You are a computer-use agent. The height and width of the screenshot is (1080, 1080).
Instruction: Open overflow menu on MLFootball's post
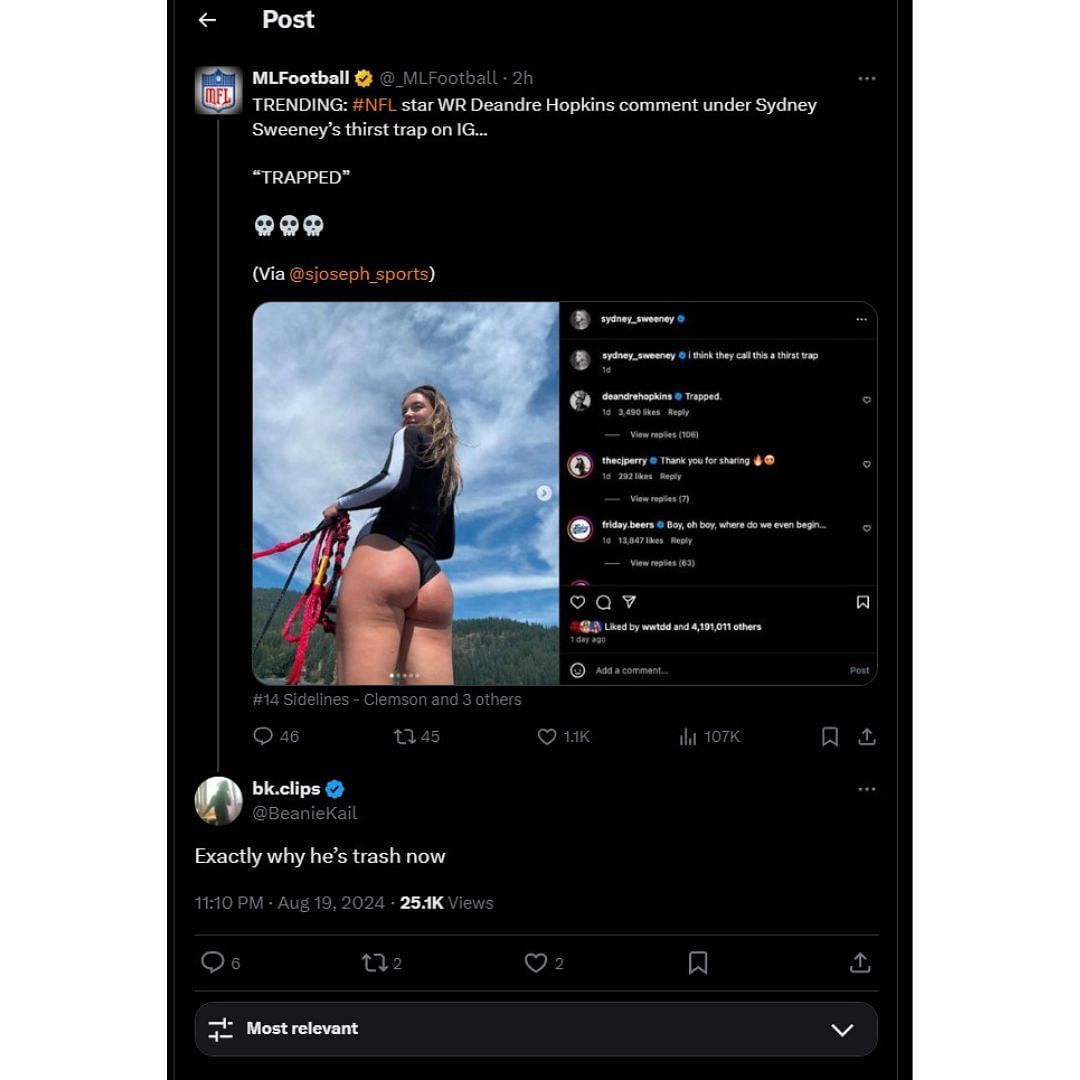tap(866, 78)
